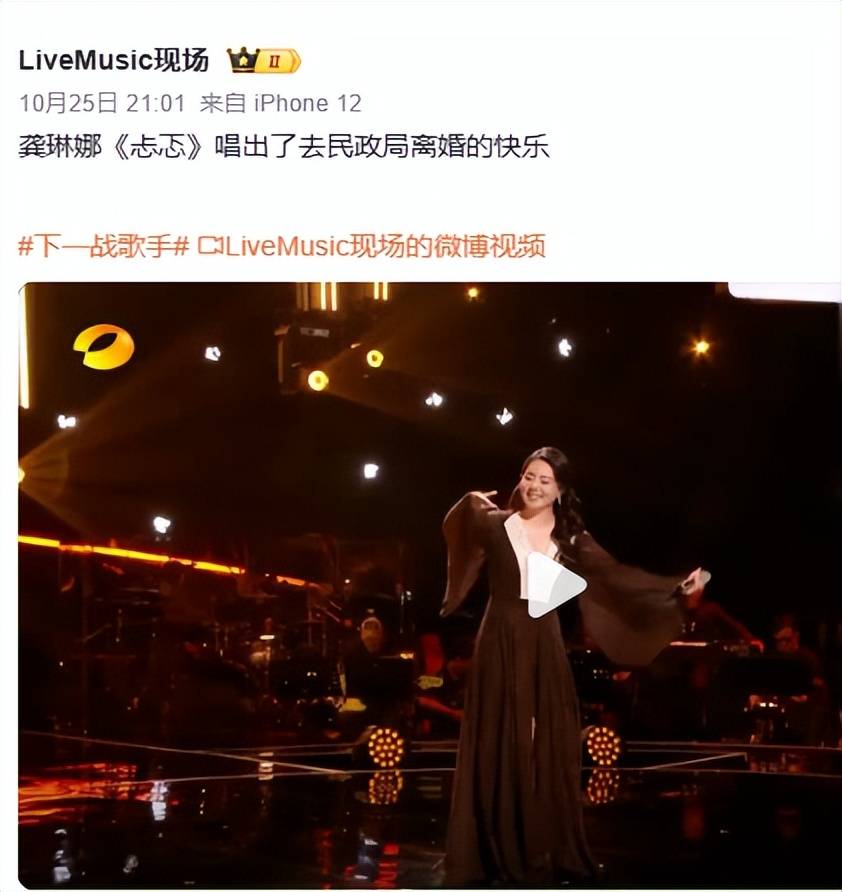Open the #下一战歌手# hashtag topic
Image resolution: width=842 pixels, height=892 pixels.
(104, 246)
